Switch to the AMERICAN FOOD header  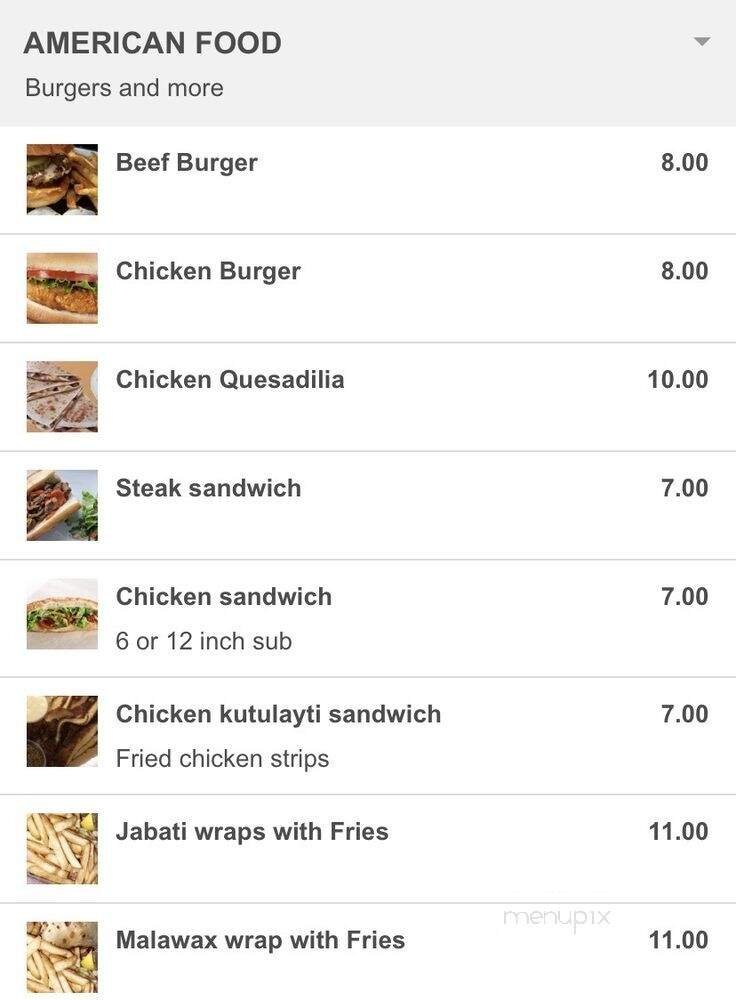pos(153,43)
